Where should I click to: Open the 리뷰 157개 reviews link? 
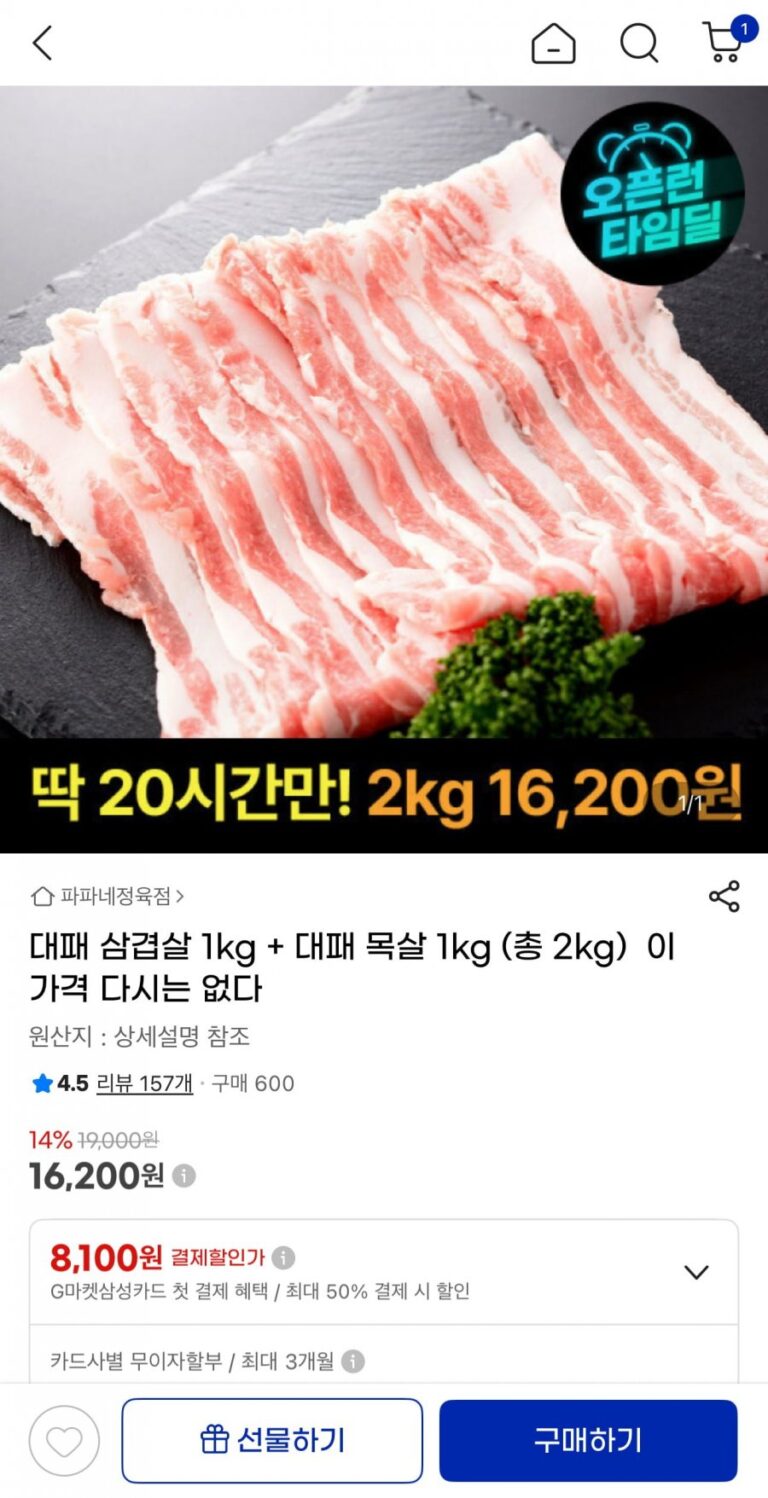pyautogui.click(x=144, y=1083)
